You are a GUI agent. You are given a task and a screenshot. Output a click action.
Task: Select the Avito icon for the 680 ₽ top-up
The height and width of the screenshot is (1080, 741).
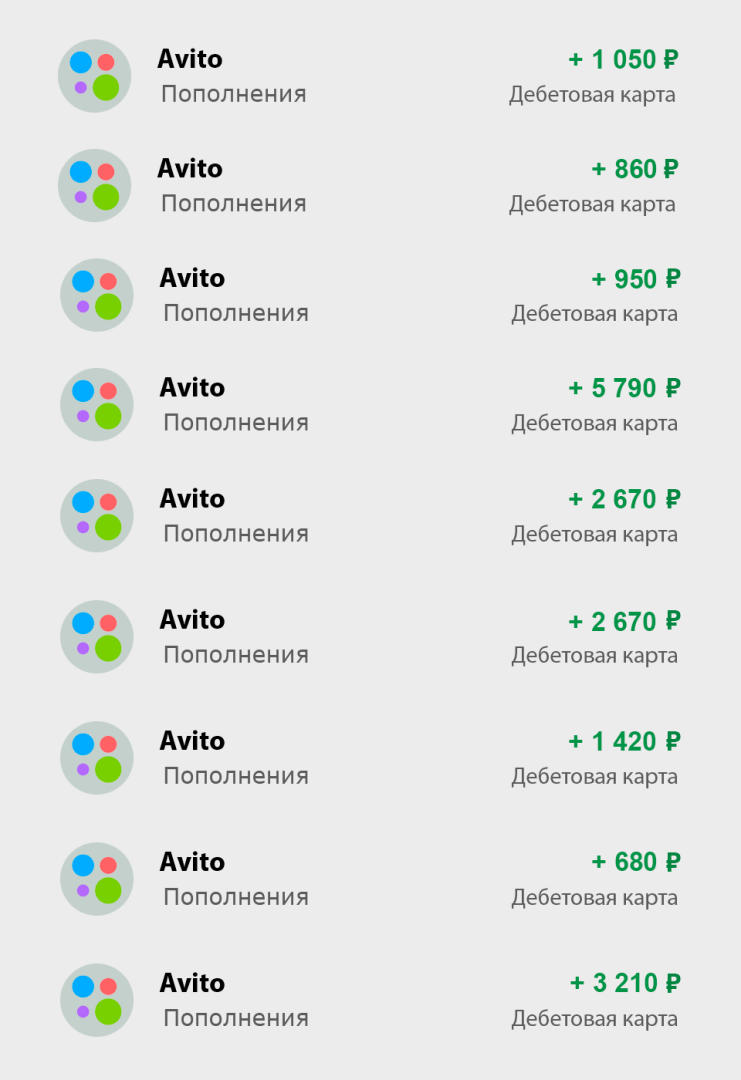(95, 878)
